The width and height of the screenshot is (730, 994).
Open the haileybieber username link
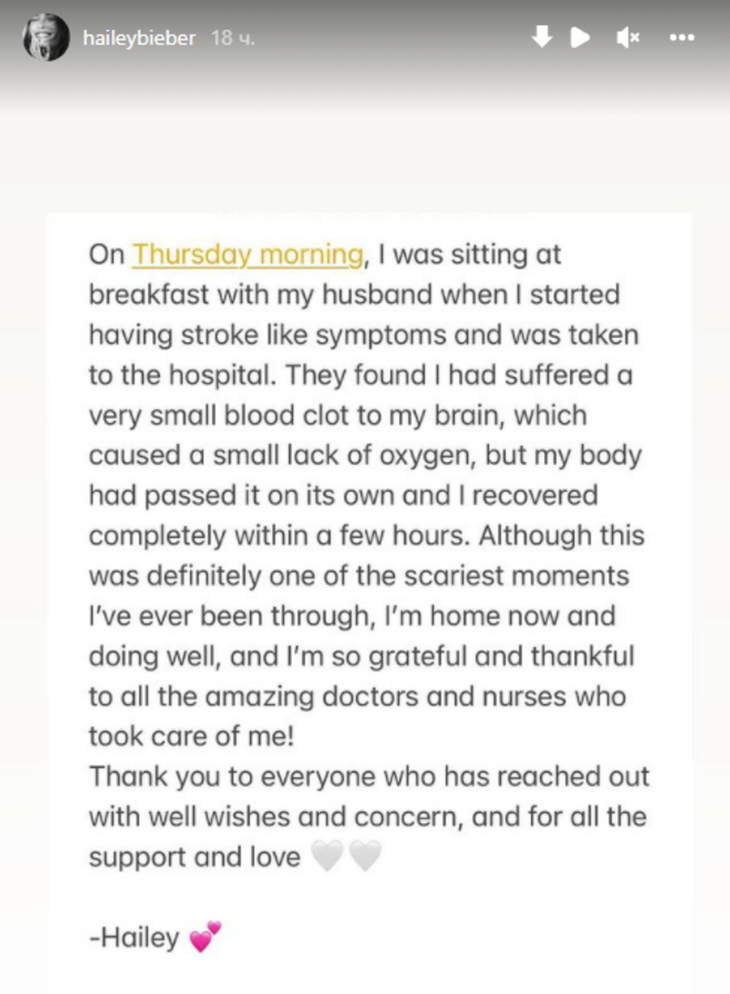pyautogui.click(x=140, y=38)
